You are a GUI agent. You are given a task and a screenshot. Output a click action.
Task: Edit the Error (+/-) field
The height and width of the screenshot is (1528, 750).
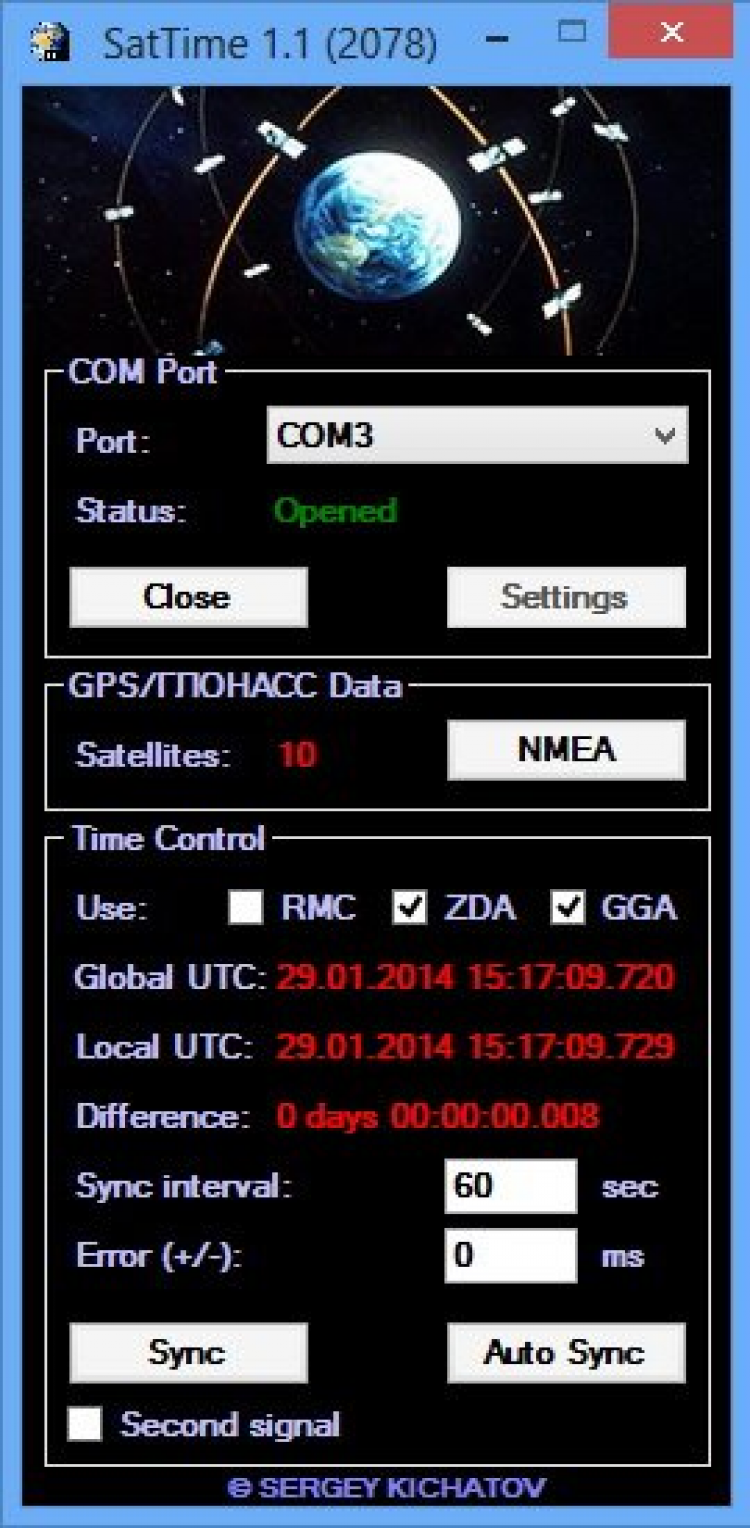pyautogui.click(x=510, y=1255)
